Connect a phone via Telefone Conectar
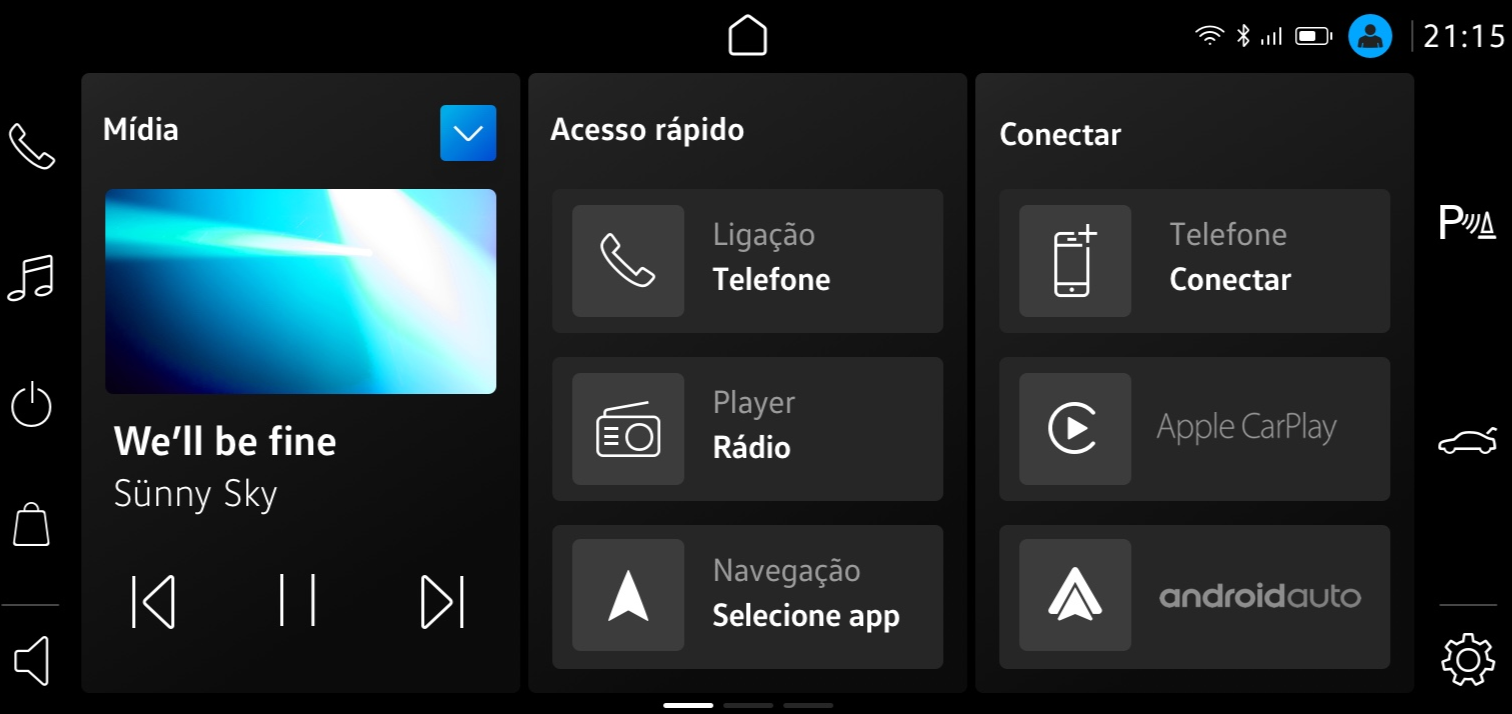 click(x=1194, y=261)
